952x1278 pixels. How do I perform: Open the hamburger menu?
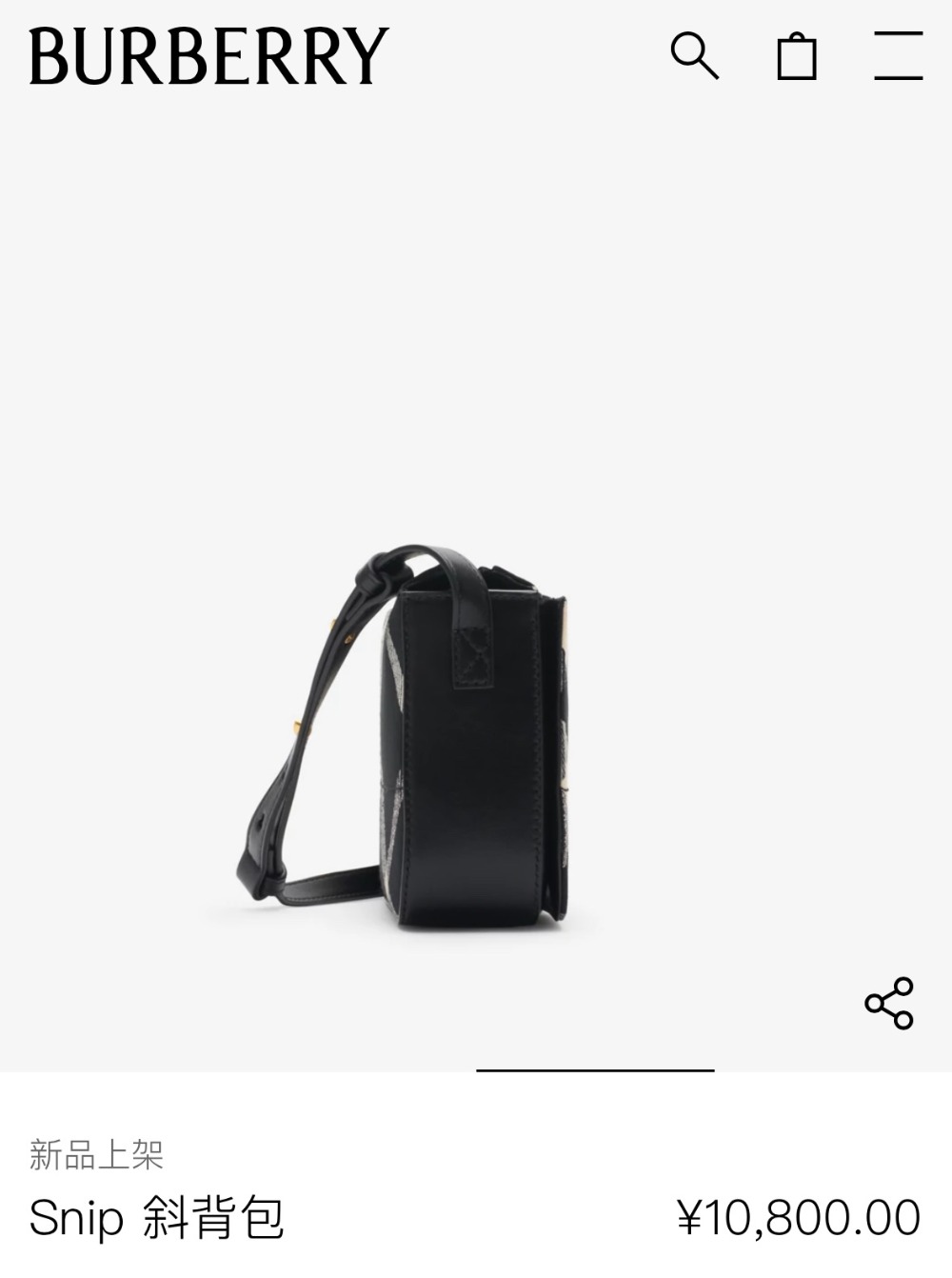(899, 55)
